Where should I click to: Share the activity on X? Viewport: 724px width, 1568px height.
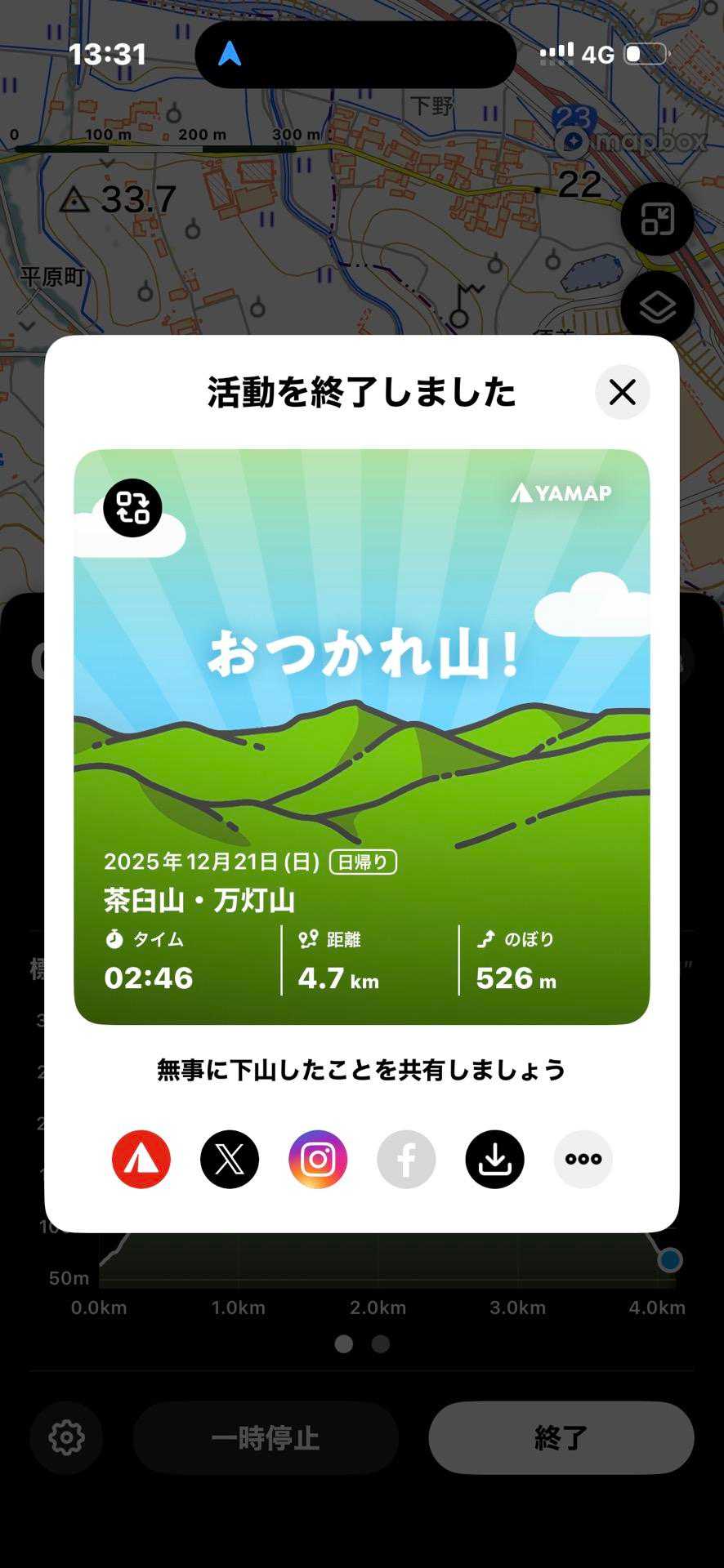230,1159
